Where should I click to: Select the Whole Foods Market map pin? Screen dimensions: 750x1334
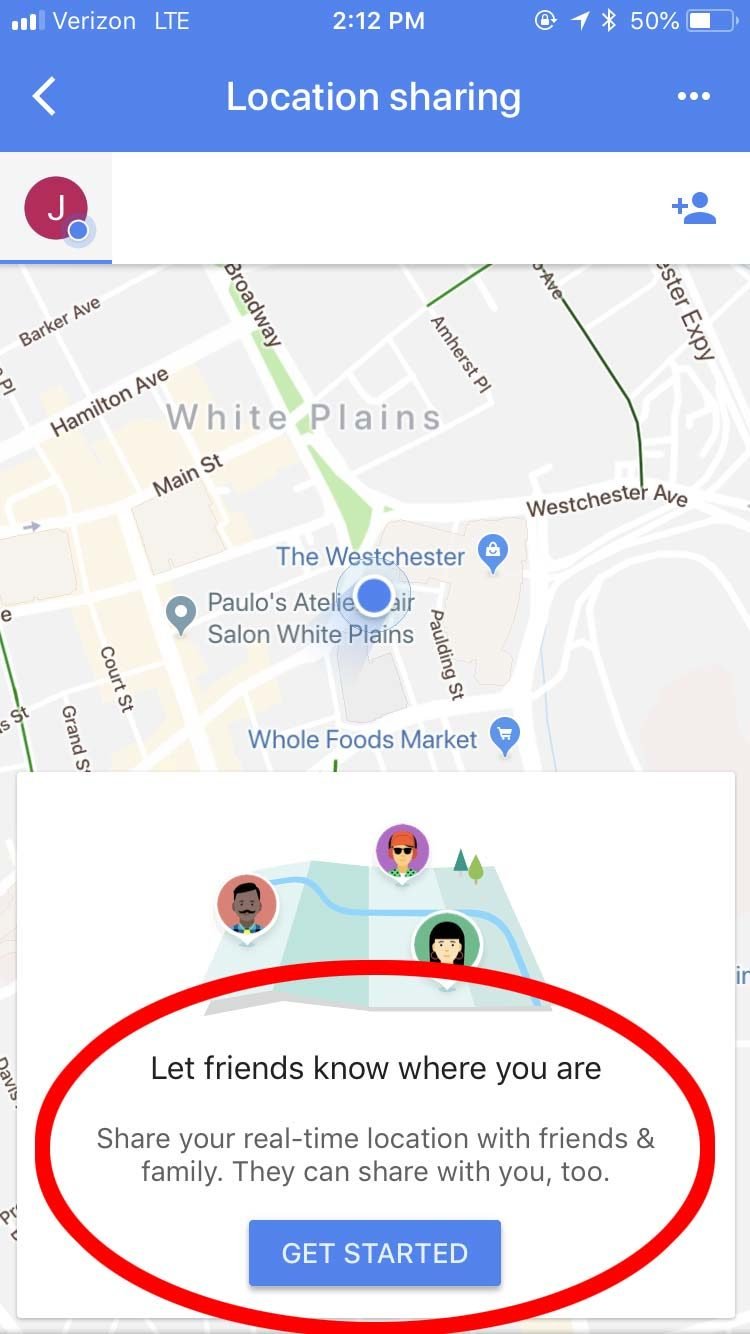[505, 735]
